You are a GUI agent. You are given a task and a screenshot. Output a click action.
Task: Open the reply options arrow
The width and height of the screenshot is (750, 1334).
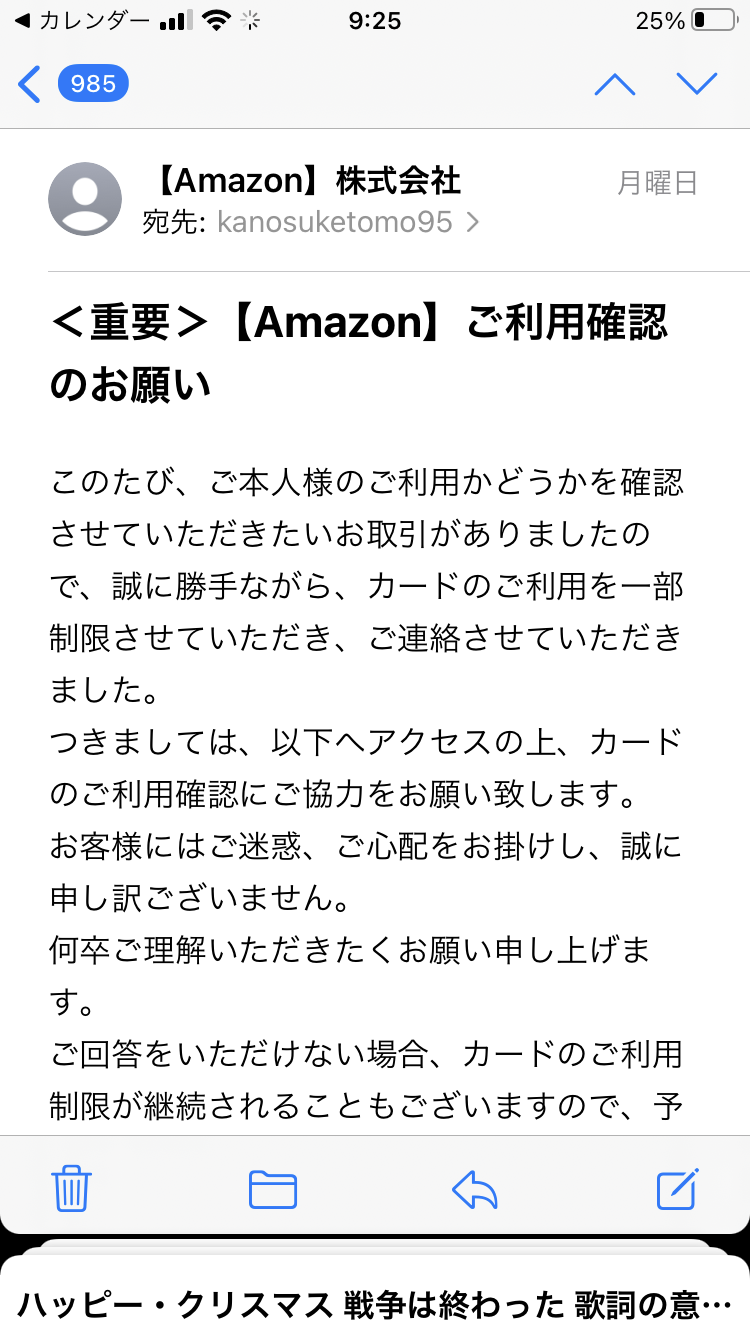[x=474, y=1189]
